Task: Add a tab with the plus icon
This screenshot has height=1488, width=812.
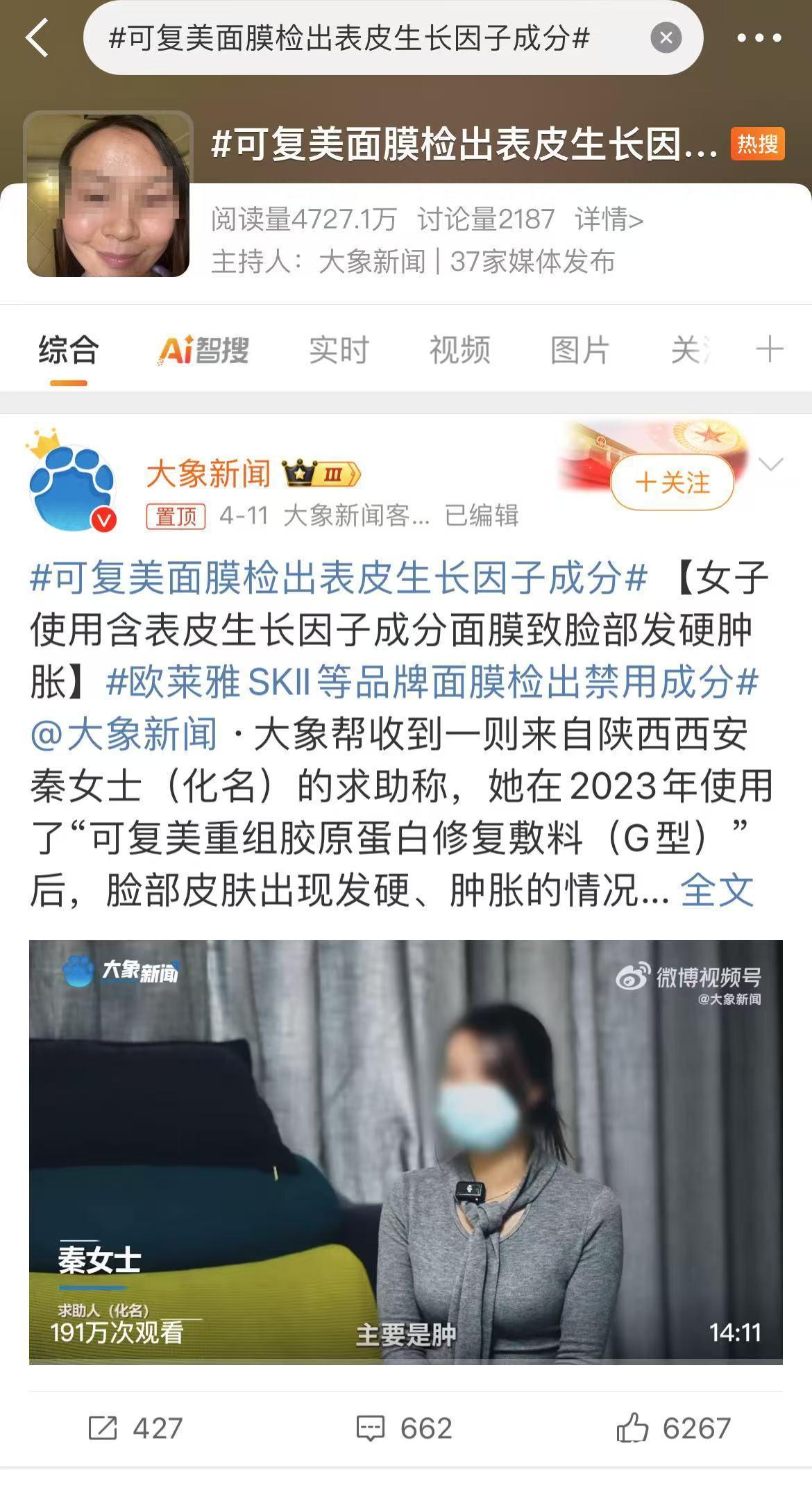Action: pos(769,349)
